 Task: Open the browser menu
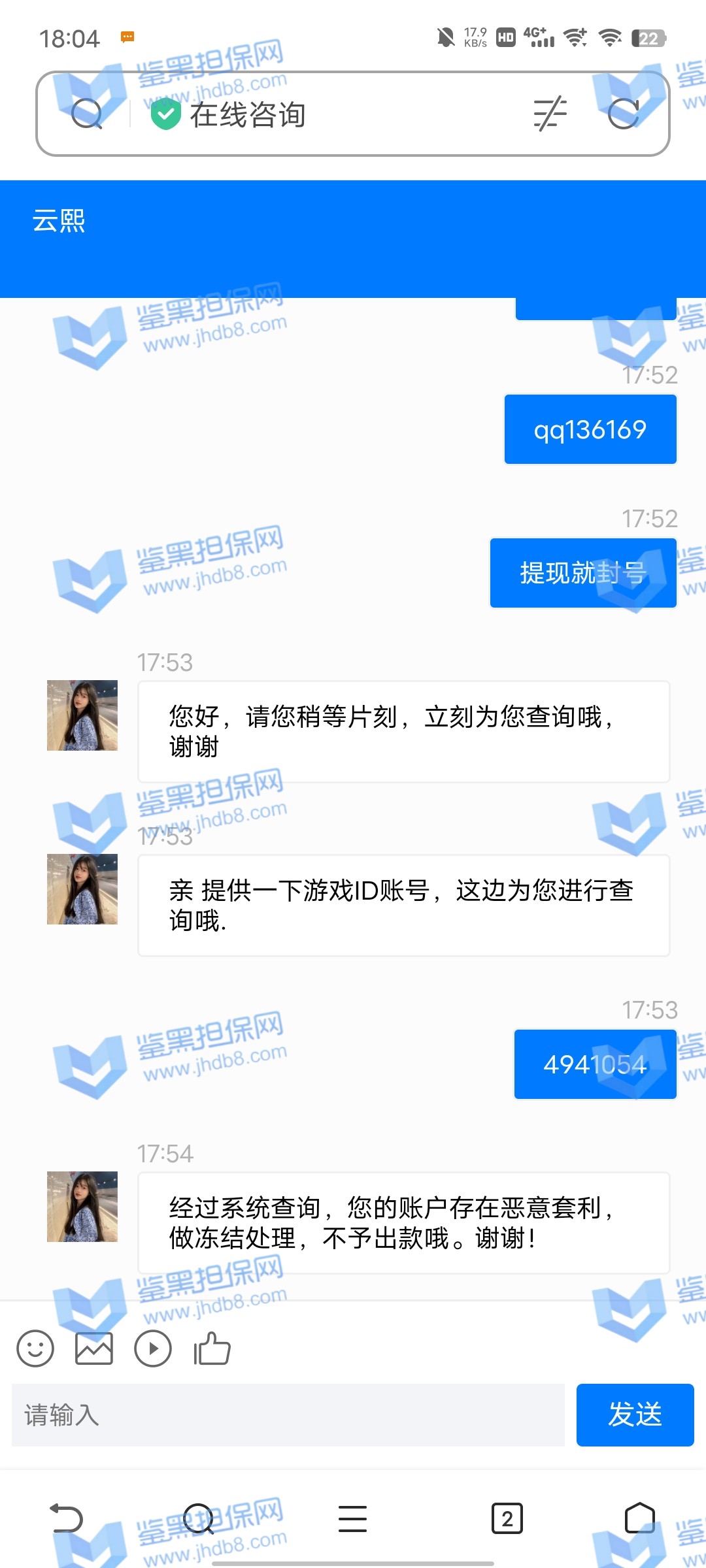tap(352, 1518)
